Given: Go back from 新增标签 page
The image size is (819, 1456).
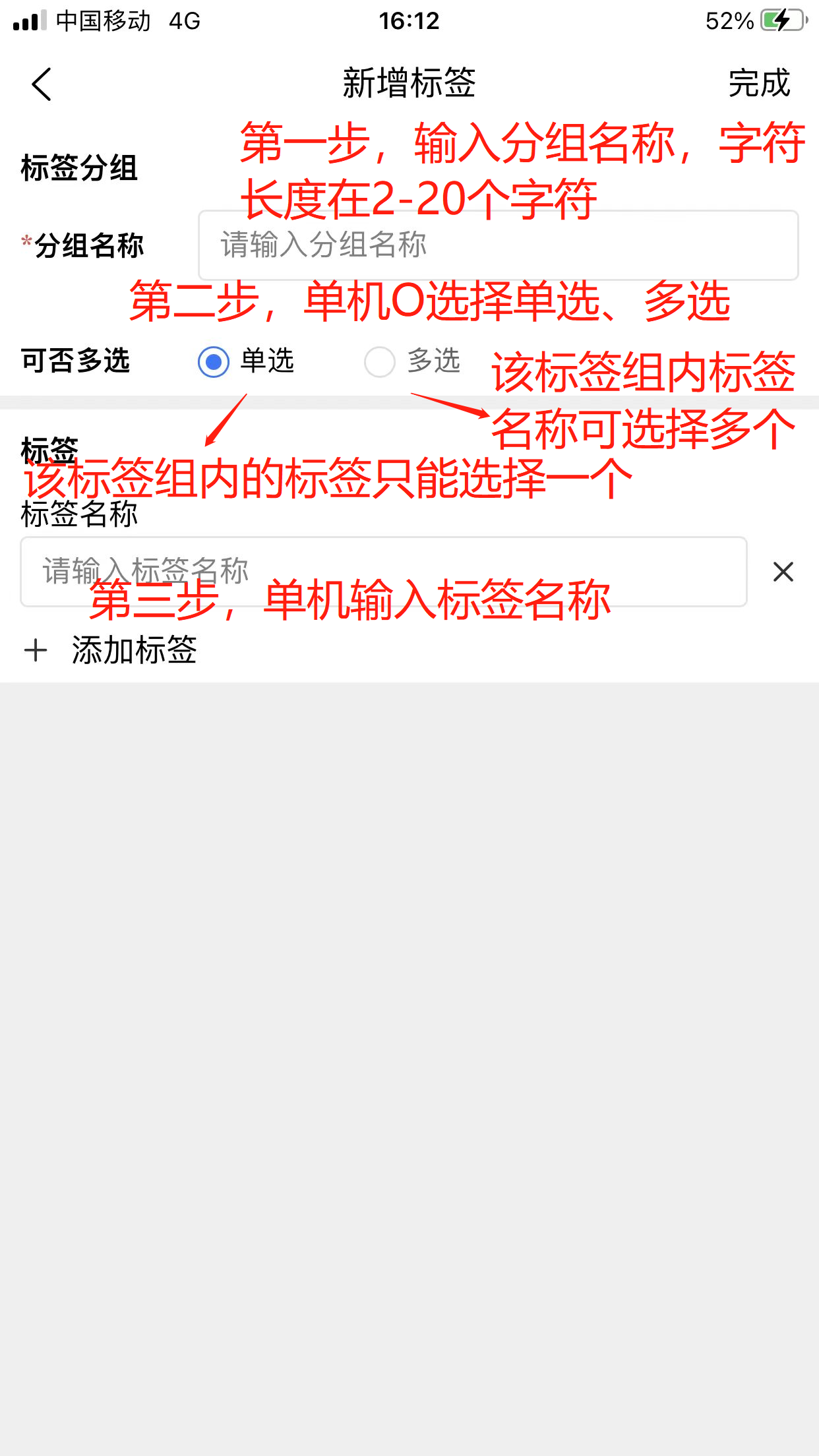Looking at the screenshot, I should (x=41, y=84).
